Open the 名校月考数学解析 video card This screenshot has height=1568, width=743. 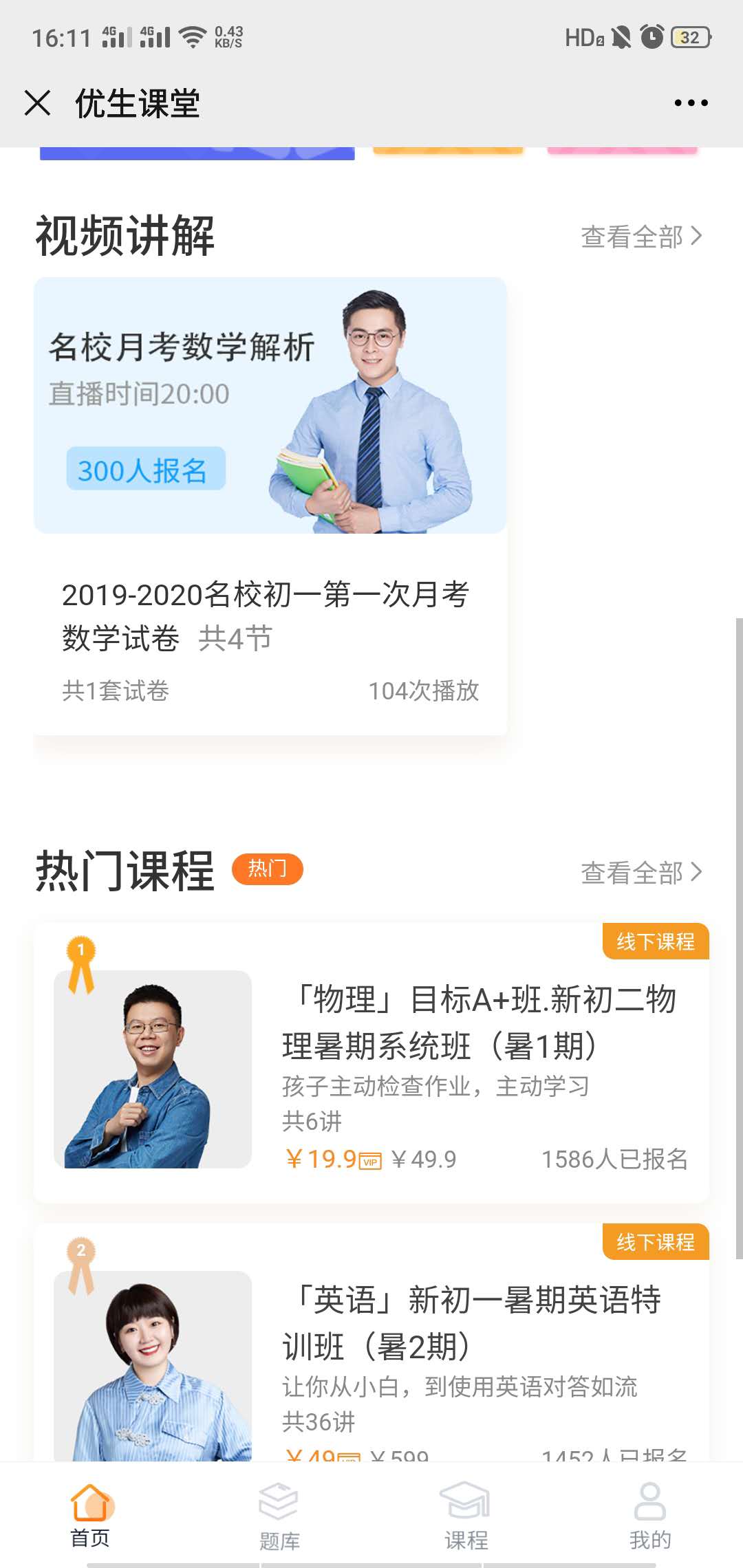[270, 505]
